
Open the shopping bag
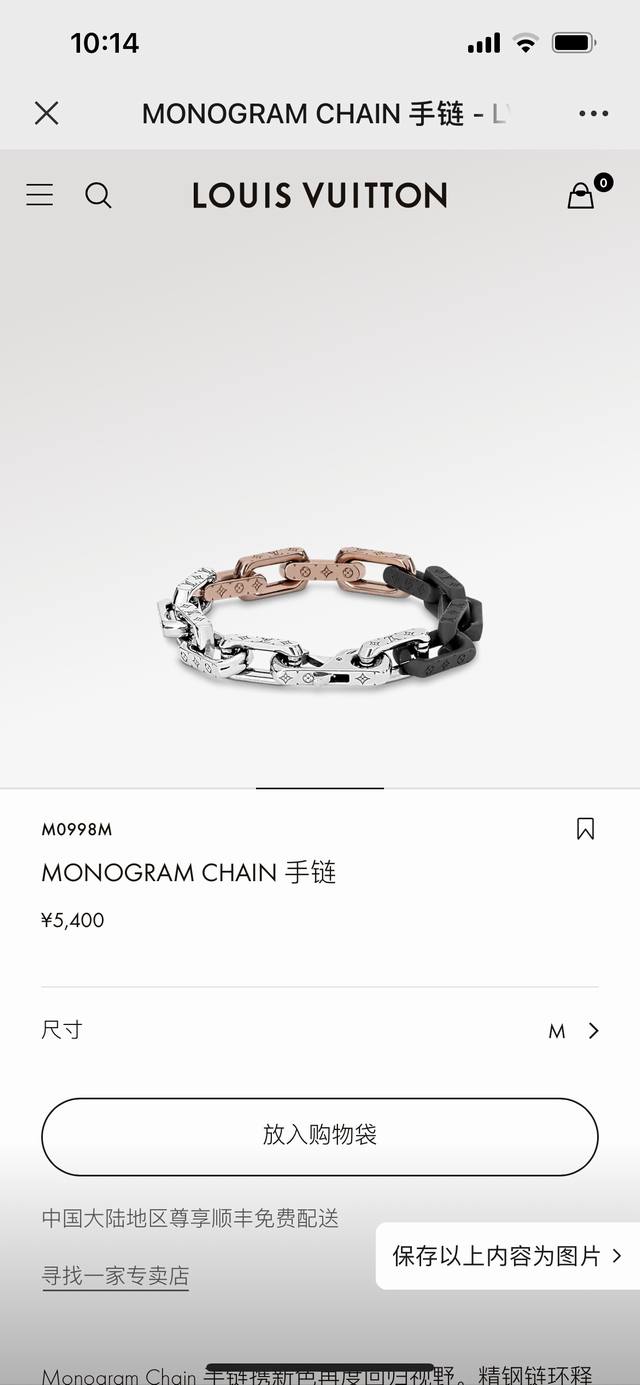581,195
